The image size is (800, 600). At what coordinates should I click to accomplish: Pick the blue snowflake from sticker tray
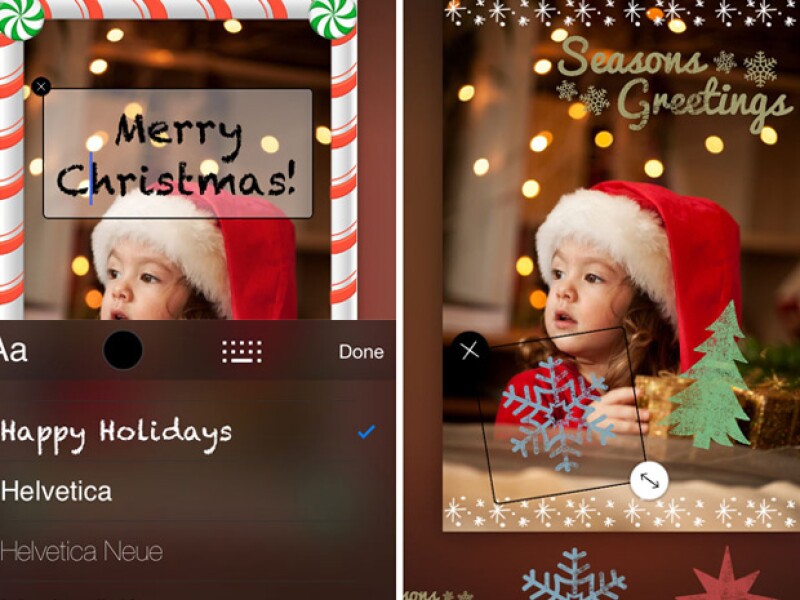tap(573, 577)
